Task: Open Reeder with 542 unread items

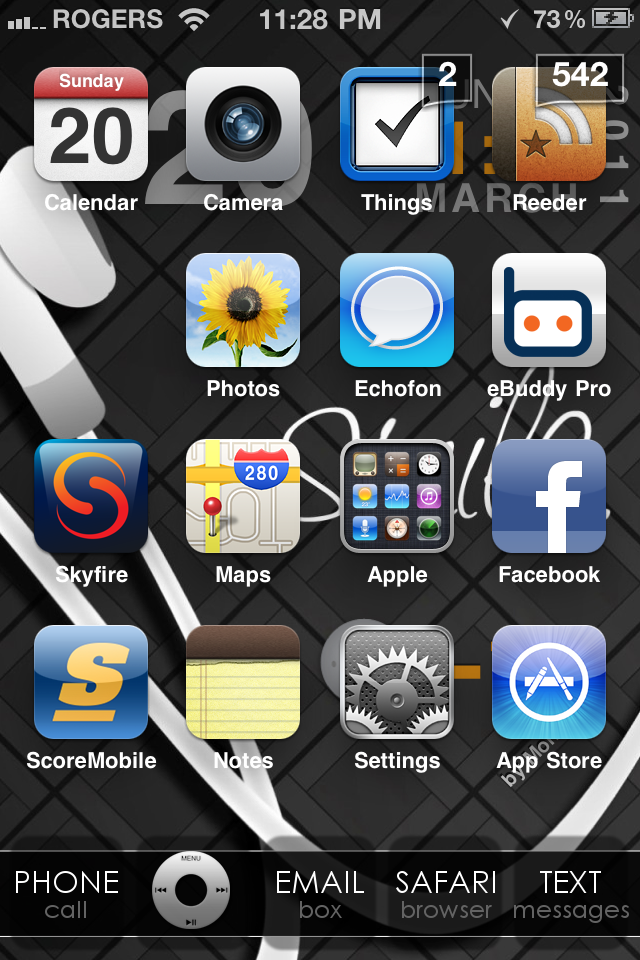Action: (x=549, y=124)
